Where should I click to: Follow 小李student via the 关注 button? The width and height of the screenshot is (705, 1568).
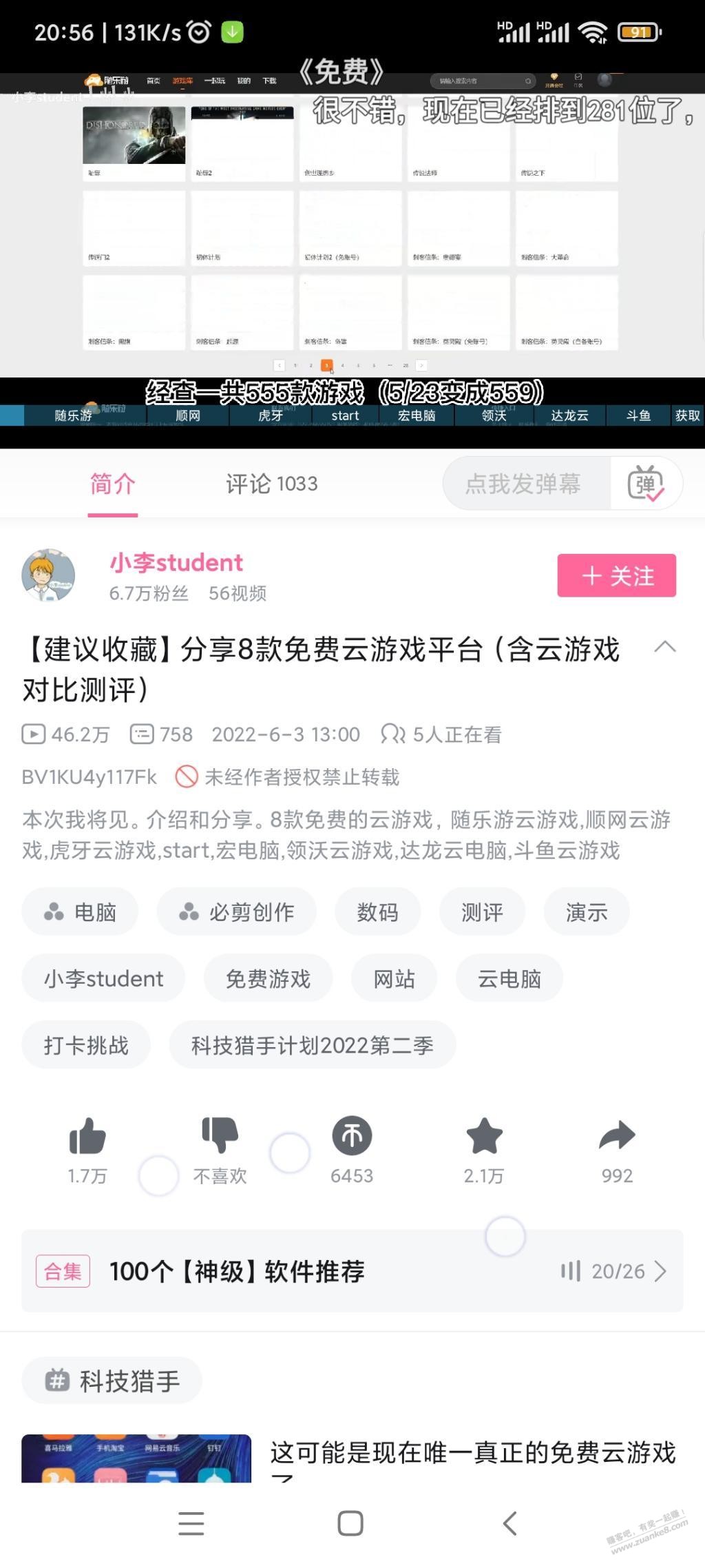point(616,576)
